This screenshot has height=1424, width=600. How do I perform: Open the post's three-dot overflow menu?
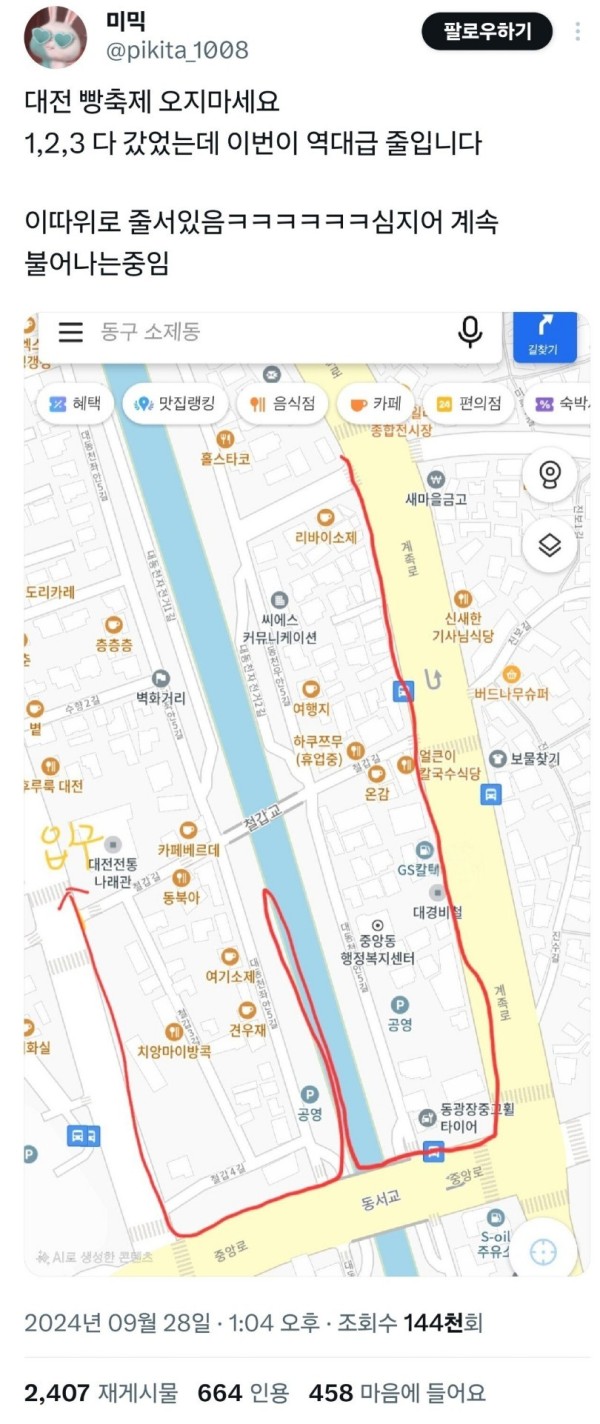click(x=578, y=32)
